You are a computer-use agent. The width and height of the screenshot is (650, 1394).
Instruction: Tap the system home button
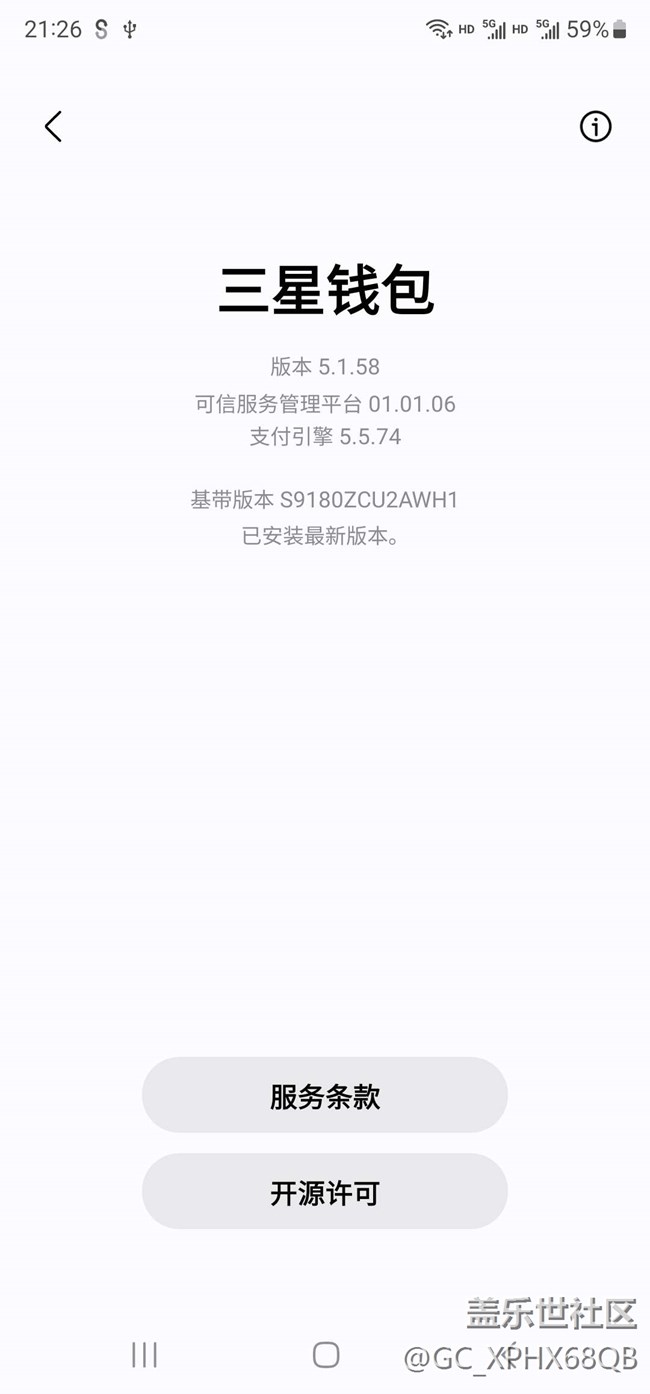point(325,1355)
